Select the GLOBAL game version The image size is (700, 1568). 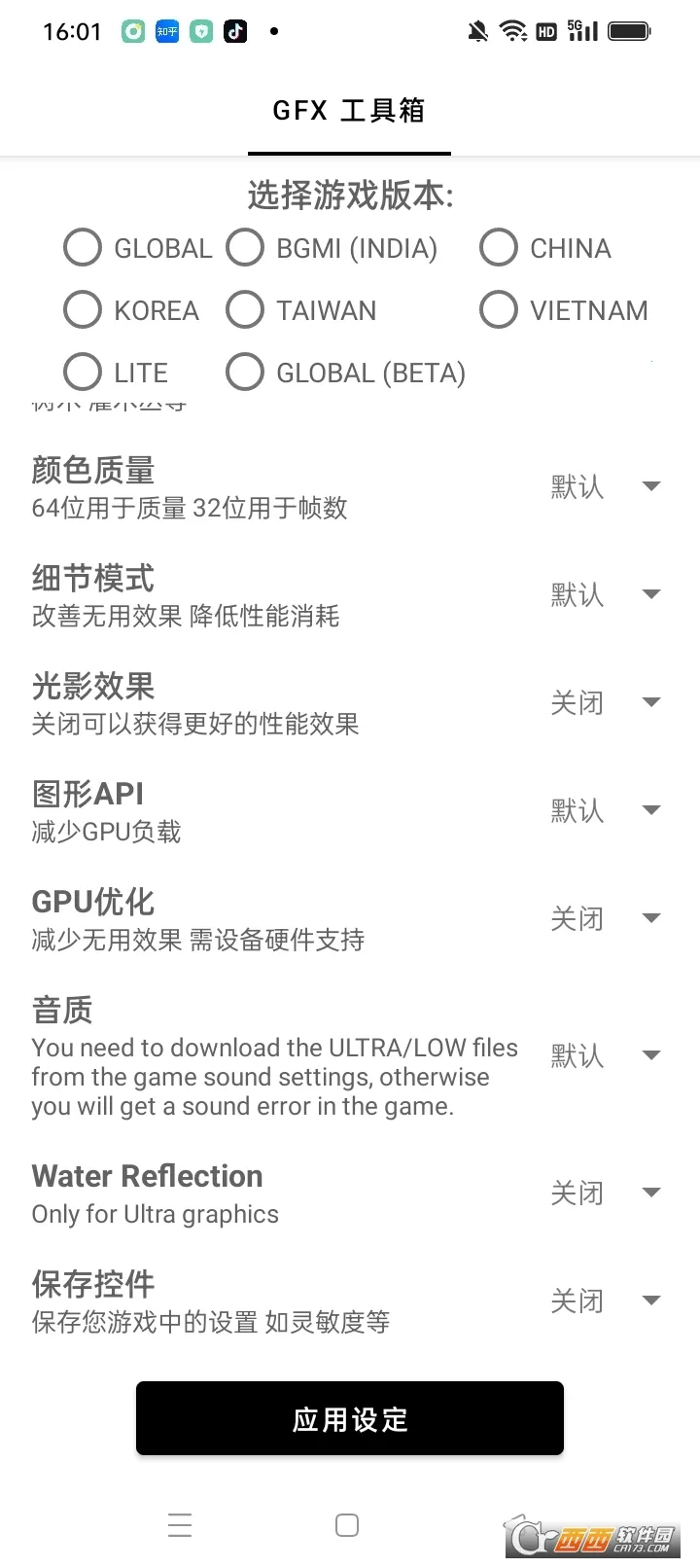(x=83, y=248)
